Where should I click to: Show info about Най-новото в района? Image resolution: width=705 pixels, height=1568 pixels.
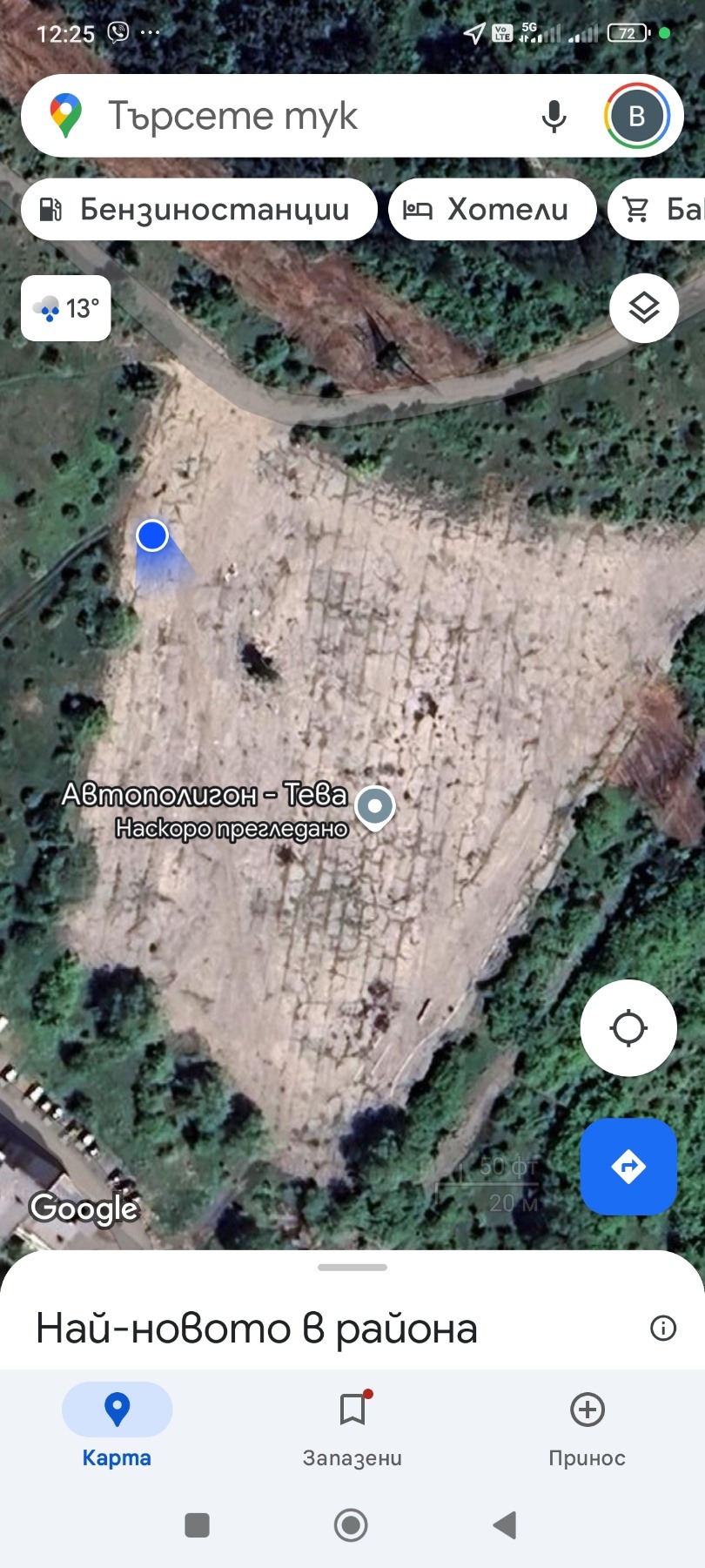tap(663, 1328)
